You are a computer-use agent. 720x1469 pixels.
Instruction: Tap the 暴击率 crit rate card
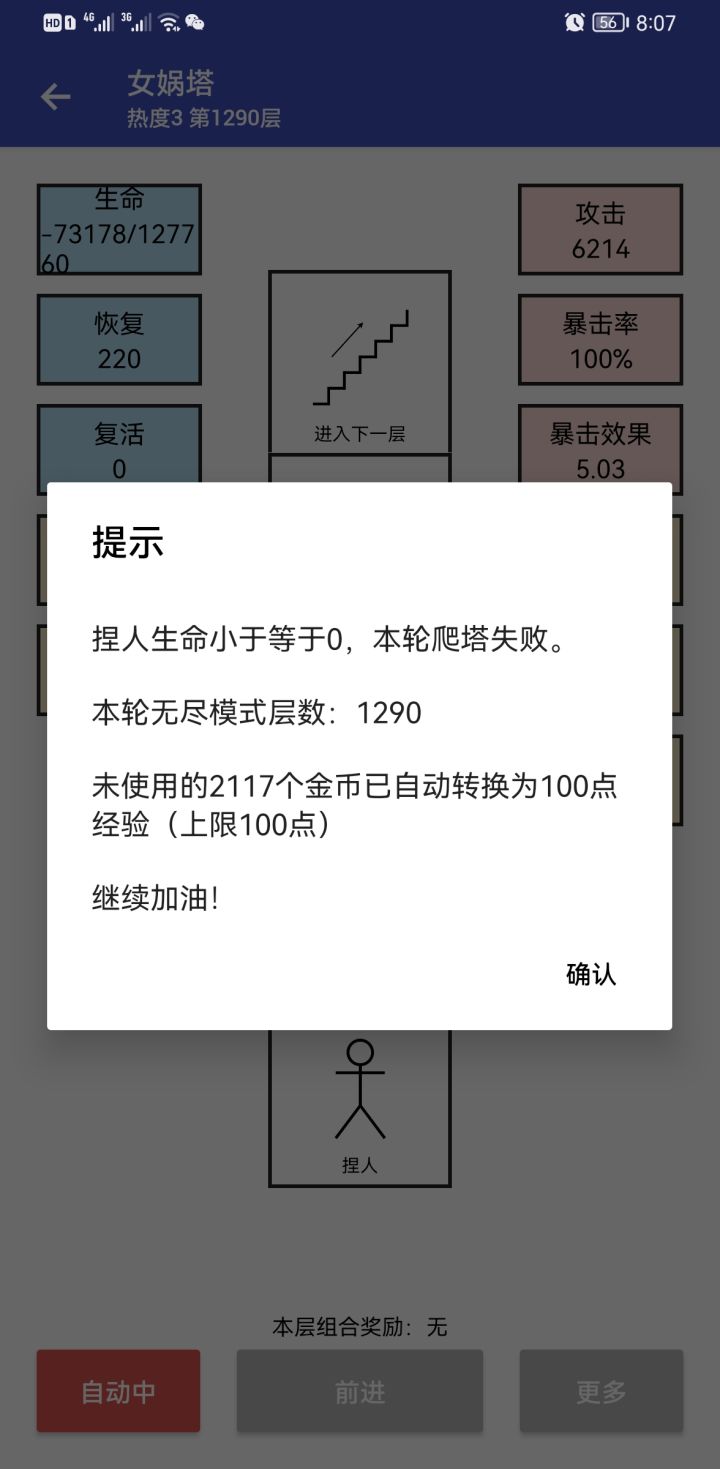pos(600,340)
